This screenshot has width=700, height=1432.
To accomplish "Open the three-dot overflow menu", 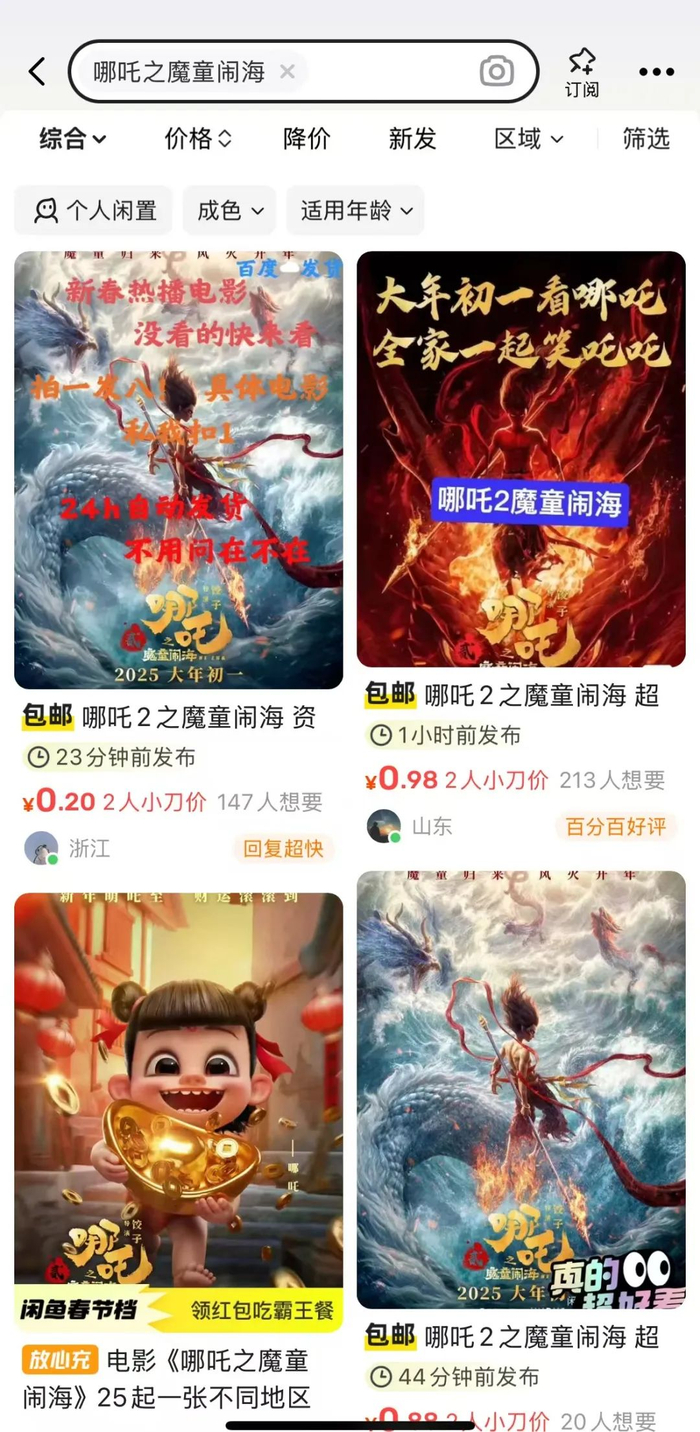I will [x=656, y=72].
